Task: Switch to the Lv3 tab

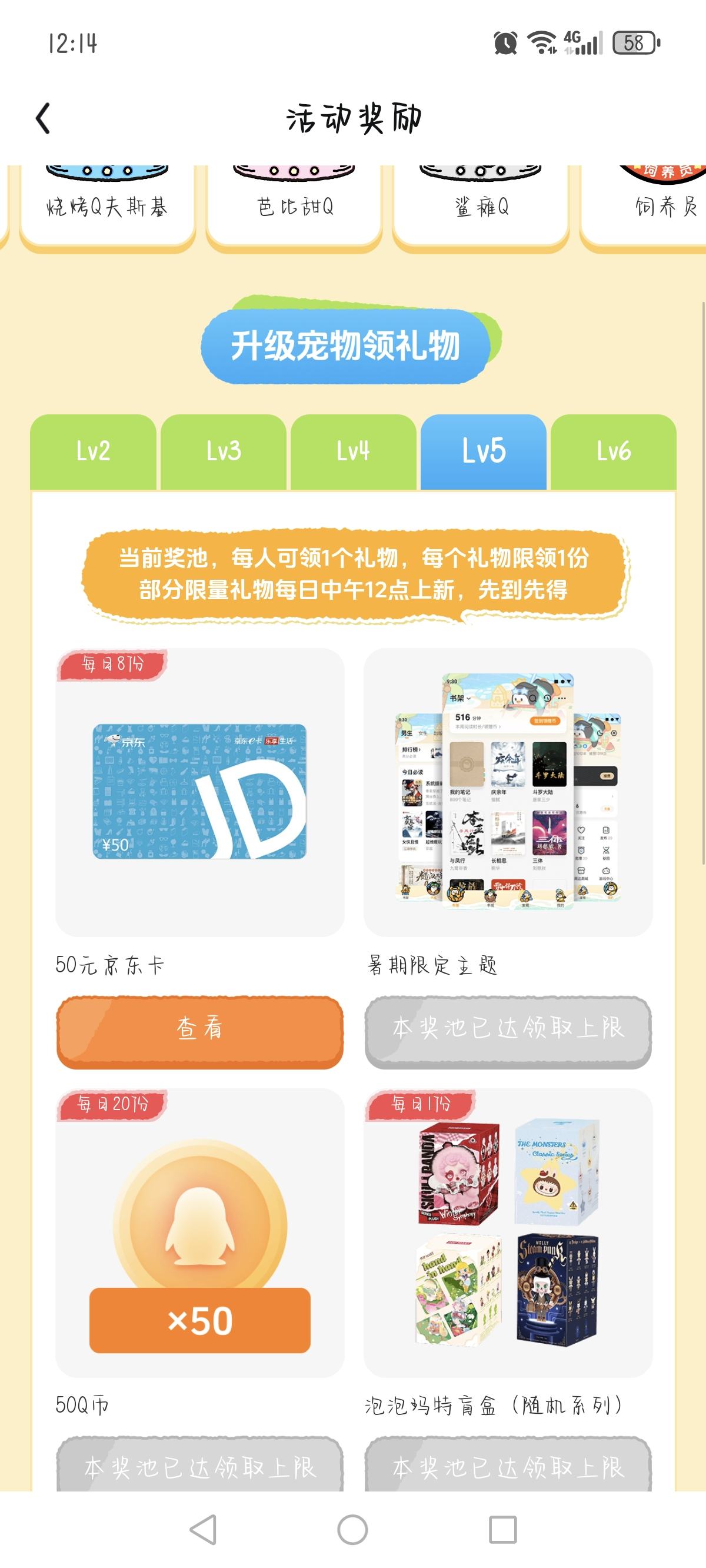Action: coord(224,451)
